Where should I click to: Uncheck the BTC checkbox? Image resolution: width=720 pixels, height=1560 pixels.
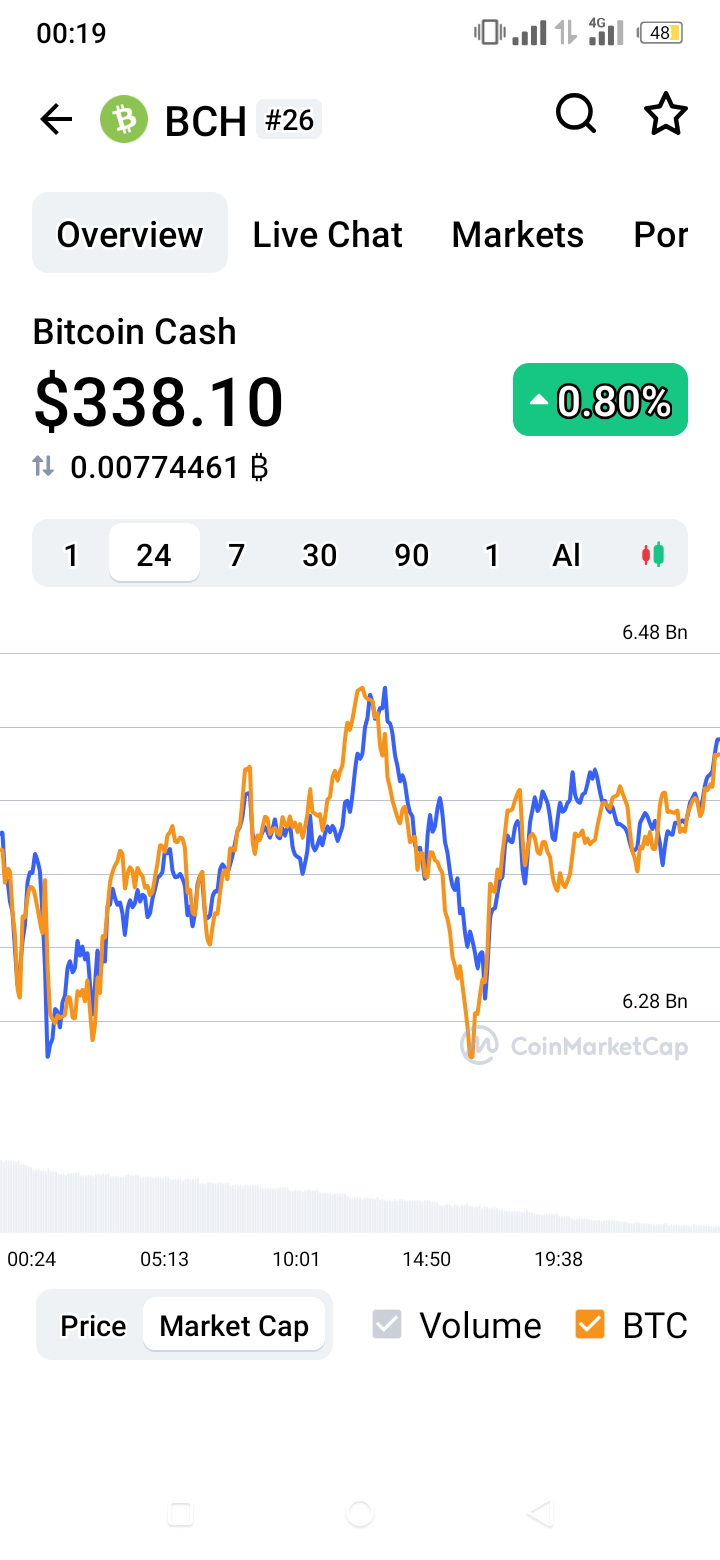pyautogui.click(x=590, y=1325)
